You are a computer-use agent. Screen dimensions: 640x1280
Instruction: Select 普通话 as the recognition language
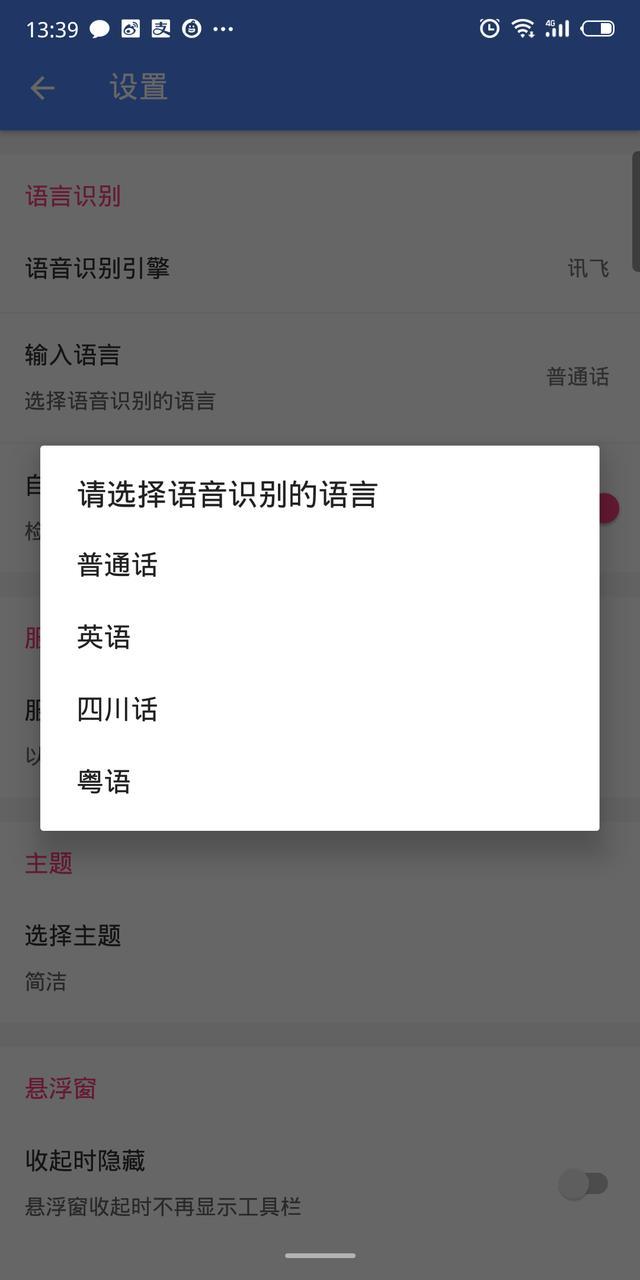click(x=118, y=566)
